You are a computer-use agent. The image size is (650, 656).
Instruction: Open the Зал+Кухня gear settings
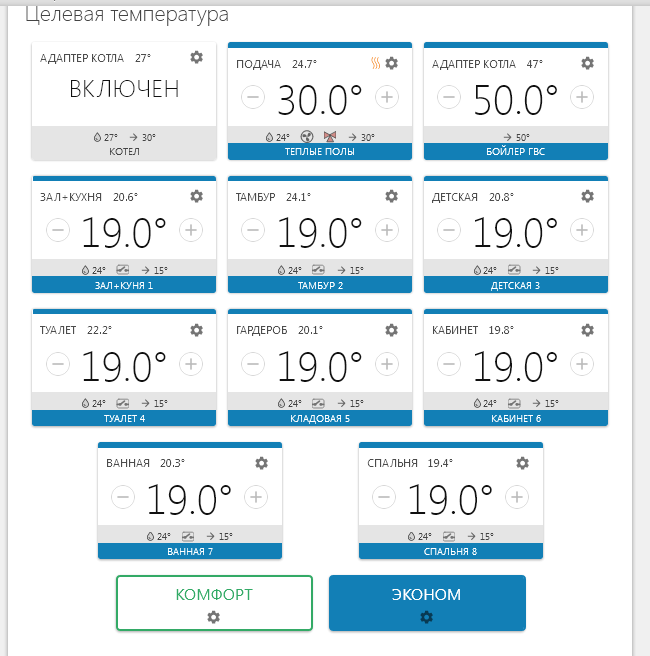196,196
